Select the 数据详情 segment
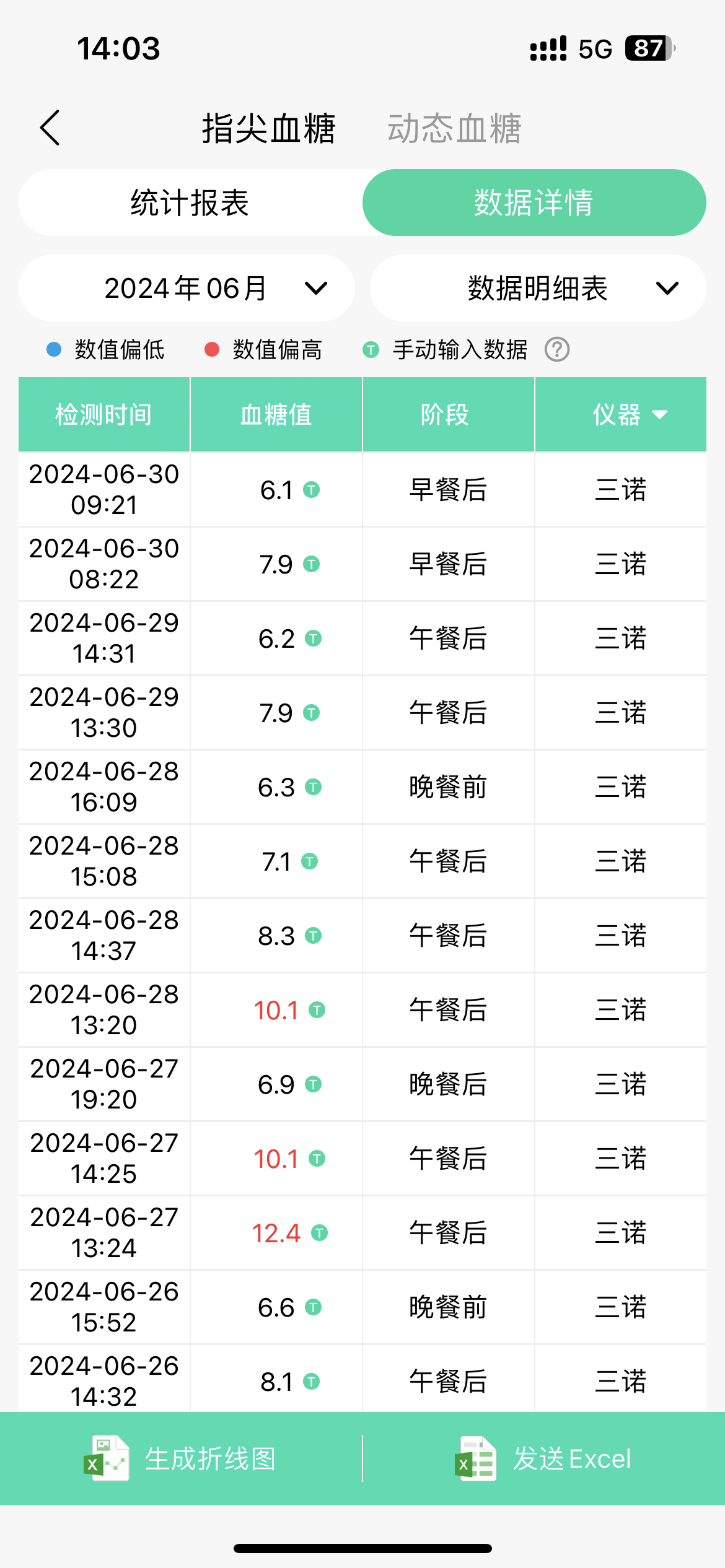 pyautogui.click(x=534, y=203)
